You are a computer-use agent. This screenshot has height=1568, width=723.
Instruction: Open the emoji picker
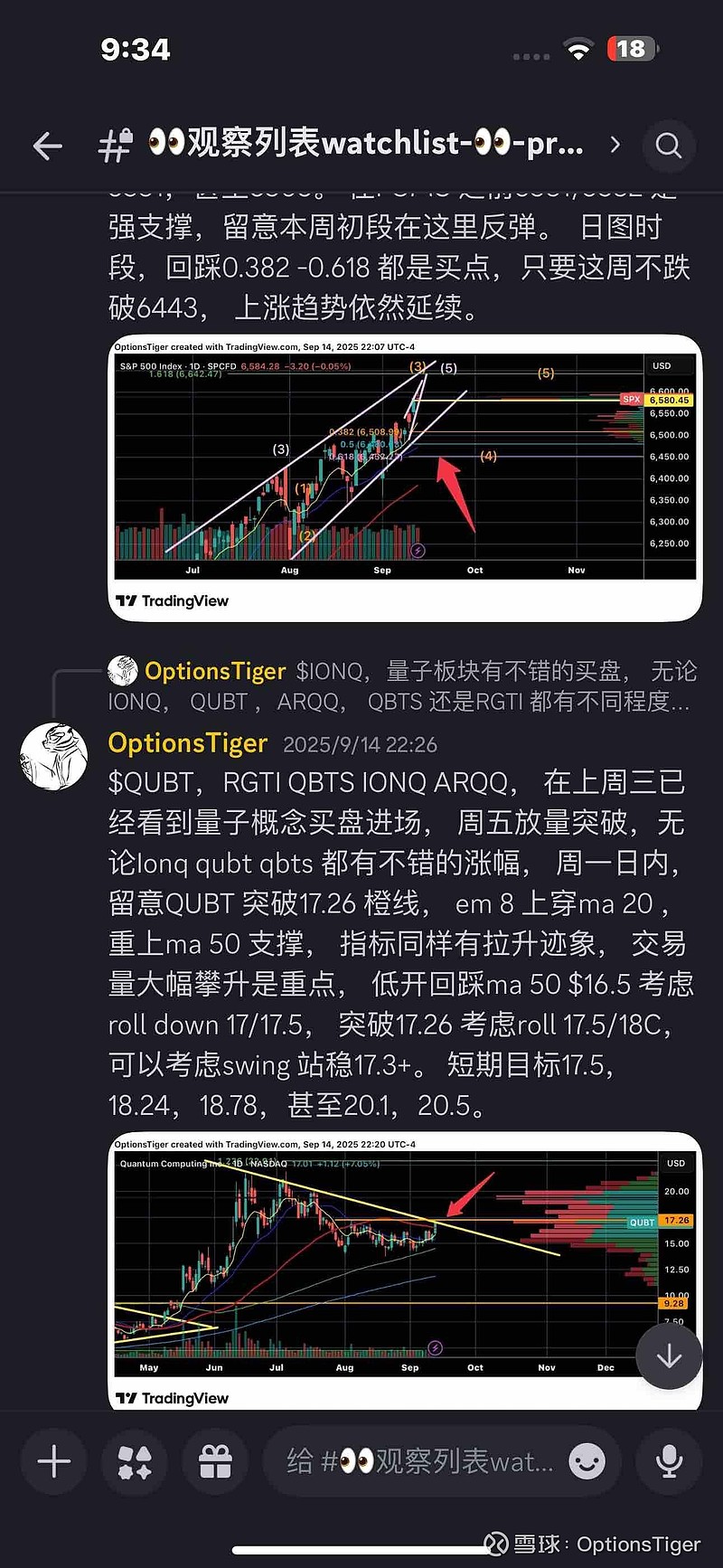(587, 1461)
